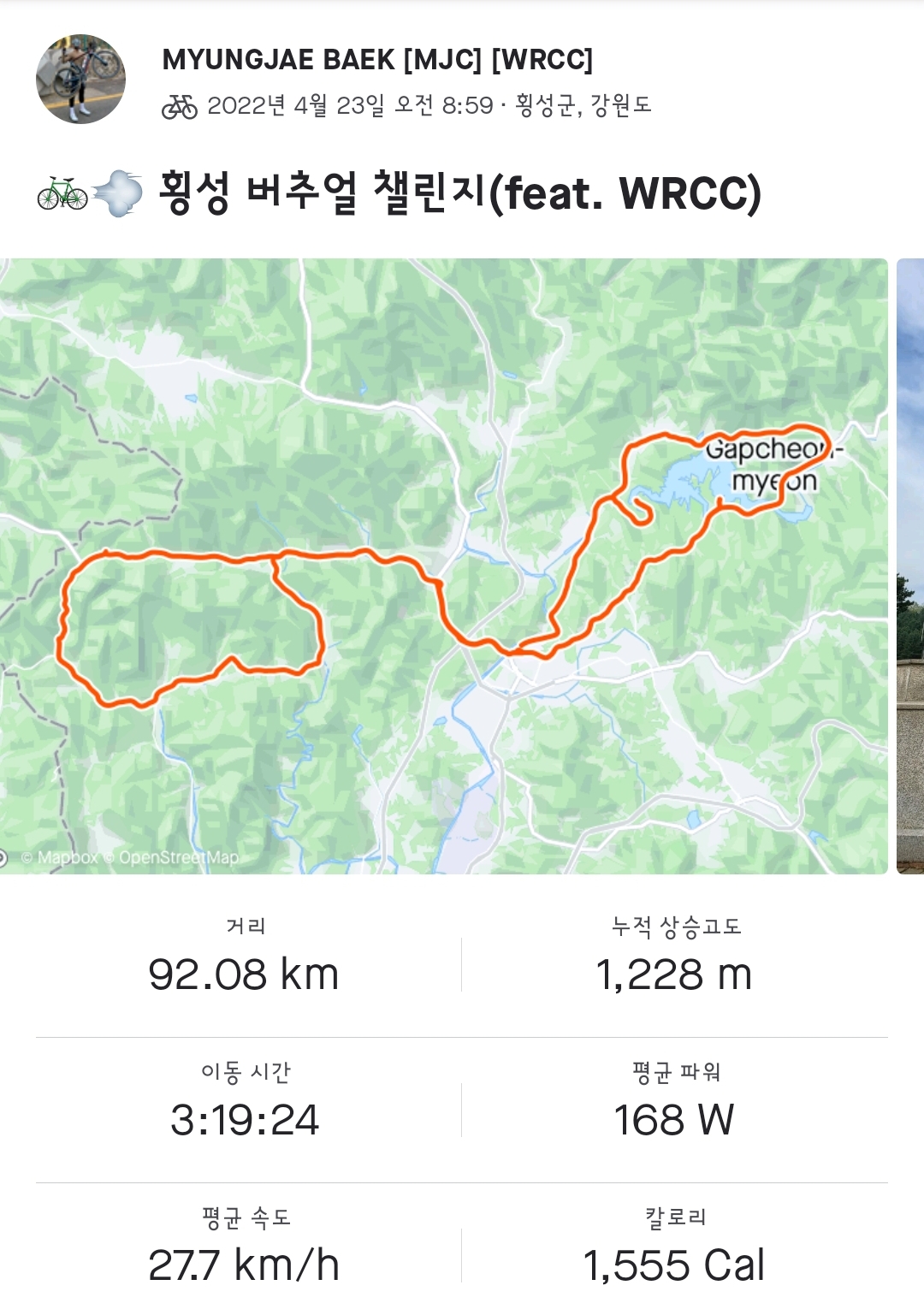This screenshot has height=1315, width=924.
Task: Open Myungjae Baek's profile picture
Action: tap(80, 79)
